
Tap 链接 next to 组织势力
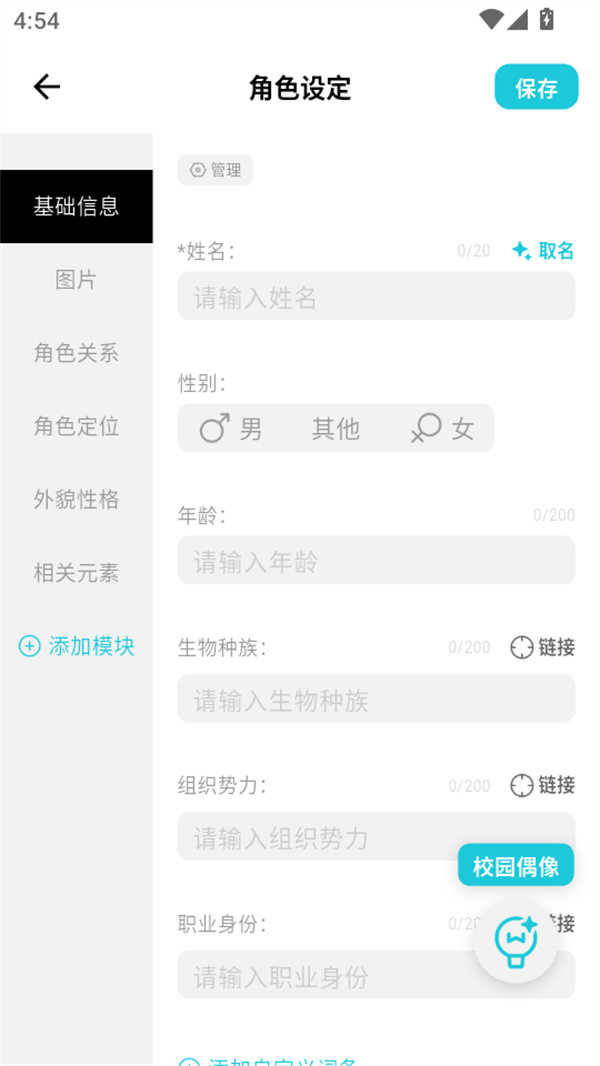[543, 785]
